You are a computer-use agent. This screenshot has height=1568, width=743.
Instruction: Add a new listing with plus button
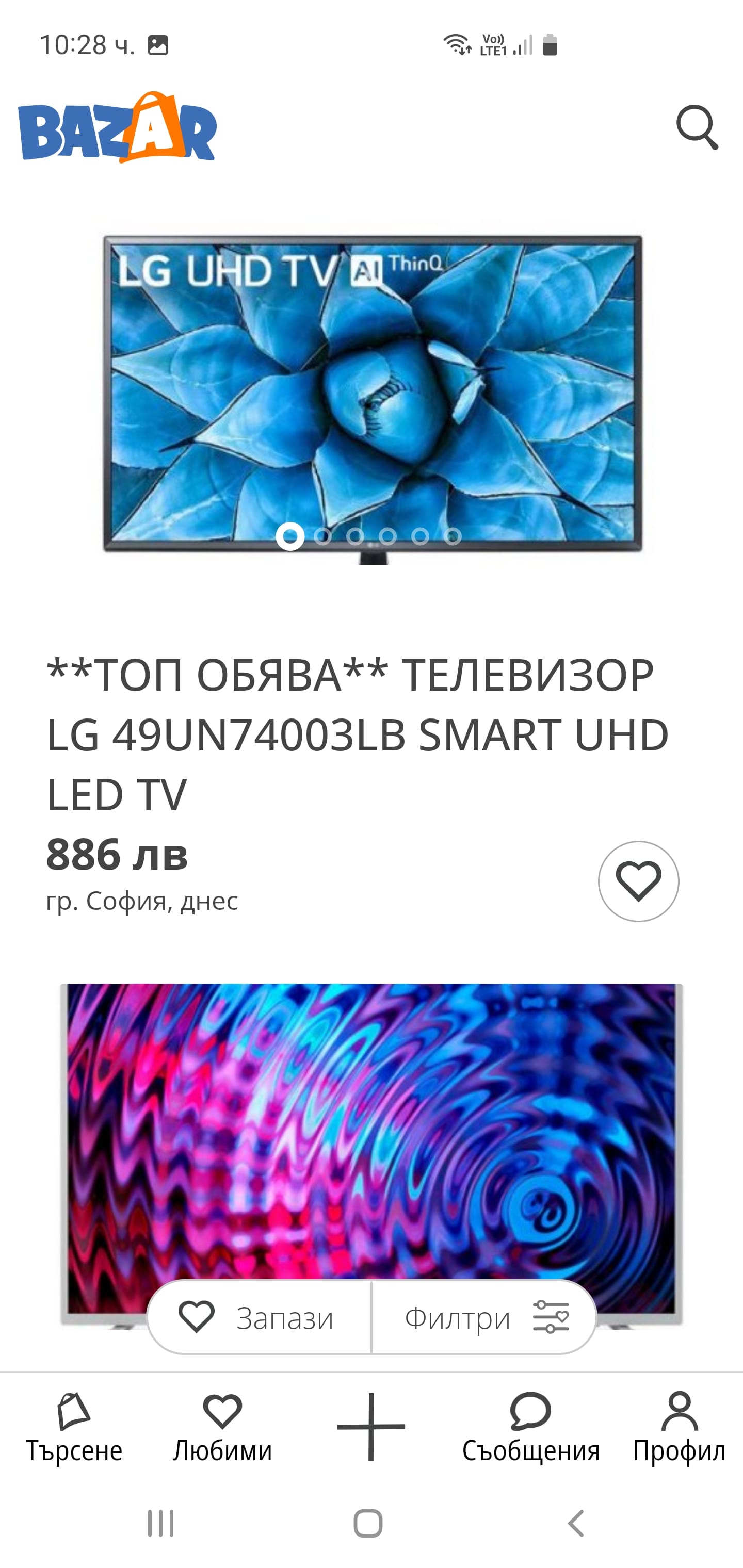pos(371,1426)
